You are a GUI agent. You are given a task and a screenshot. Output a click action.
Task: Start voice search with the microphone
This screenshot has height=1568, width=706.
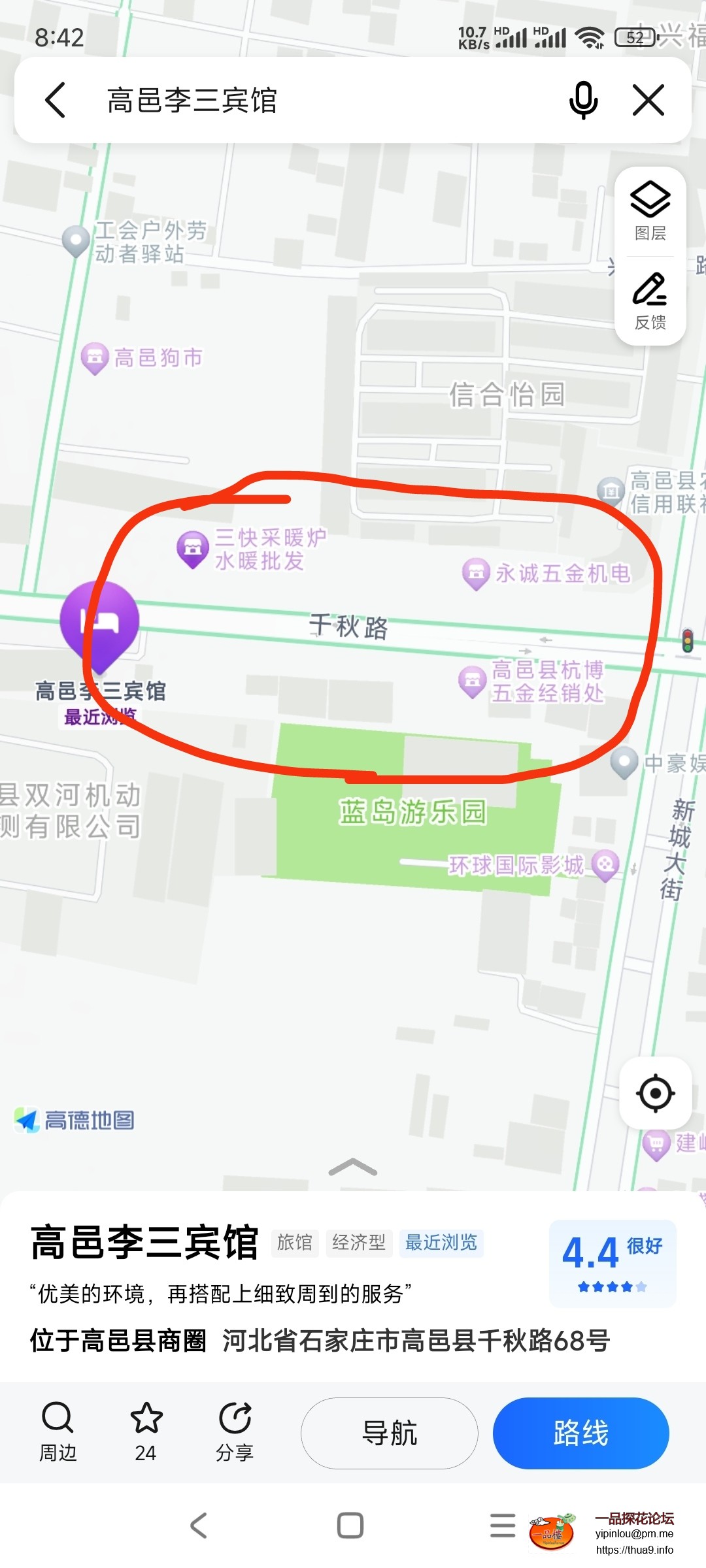pyautogui.click(x=583, y=100)
